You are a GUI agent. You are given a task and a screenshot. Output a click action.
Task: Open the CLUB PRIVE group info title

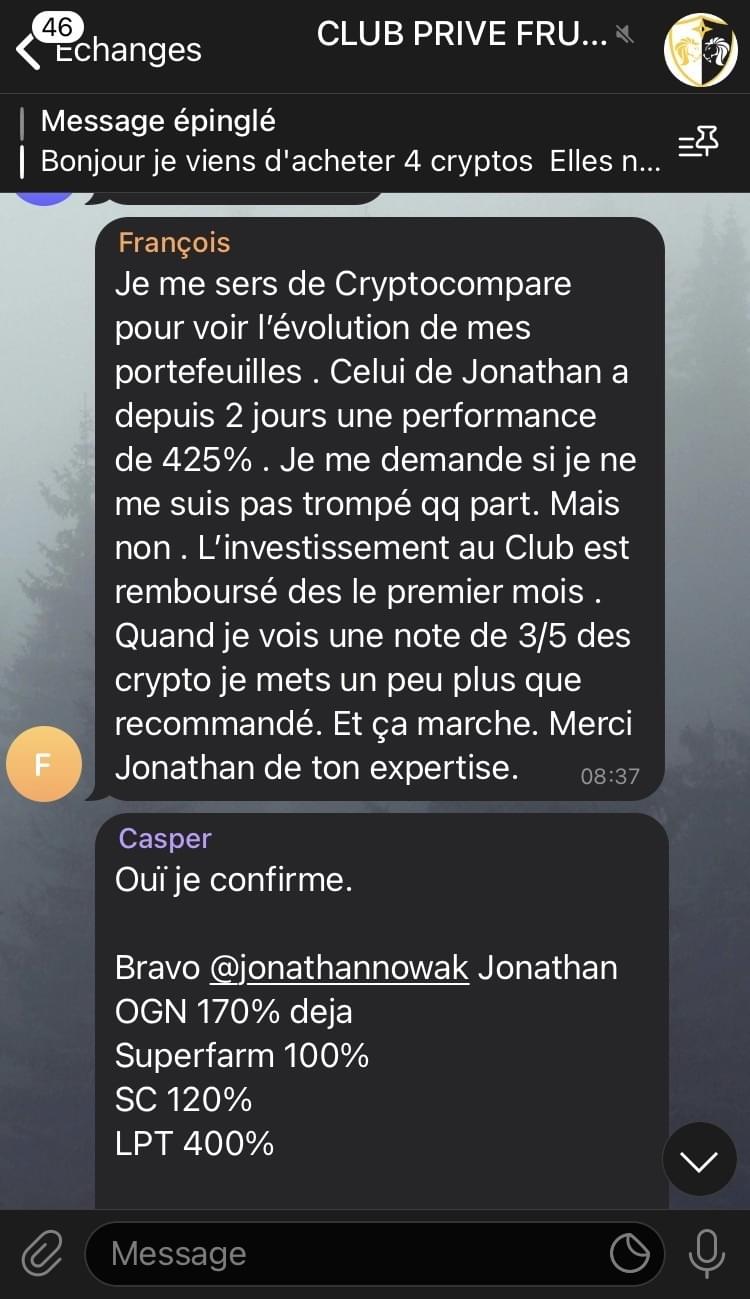pos(462,34)
